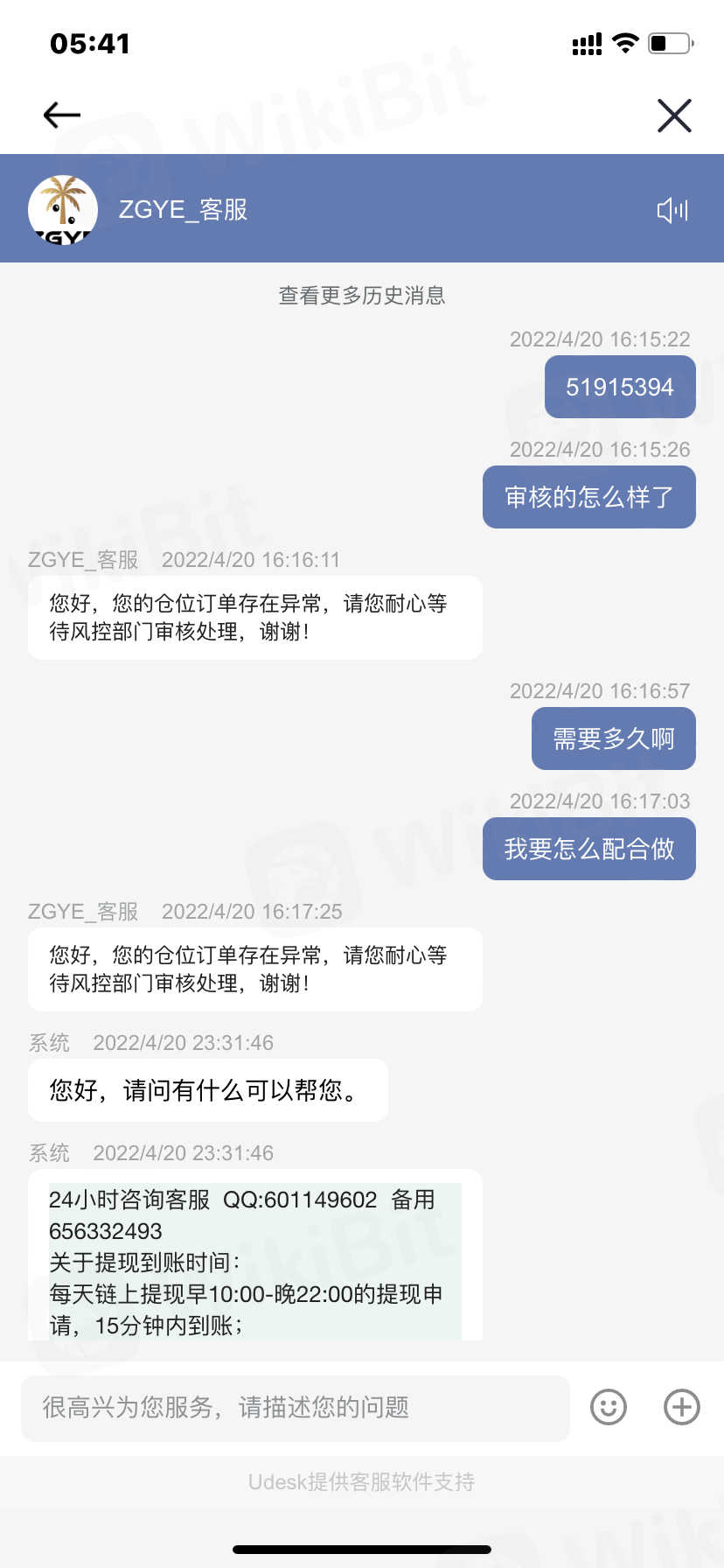Open the ZGYE_客服 avatar
The height and width of the screenshot is (1568, 724).
tap(63, 209)
